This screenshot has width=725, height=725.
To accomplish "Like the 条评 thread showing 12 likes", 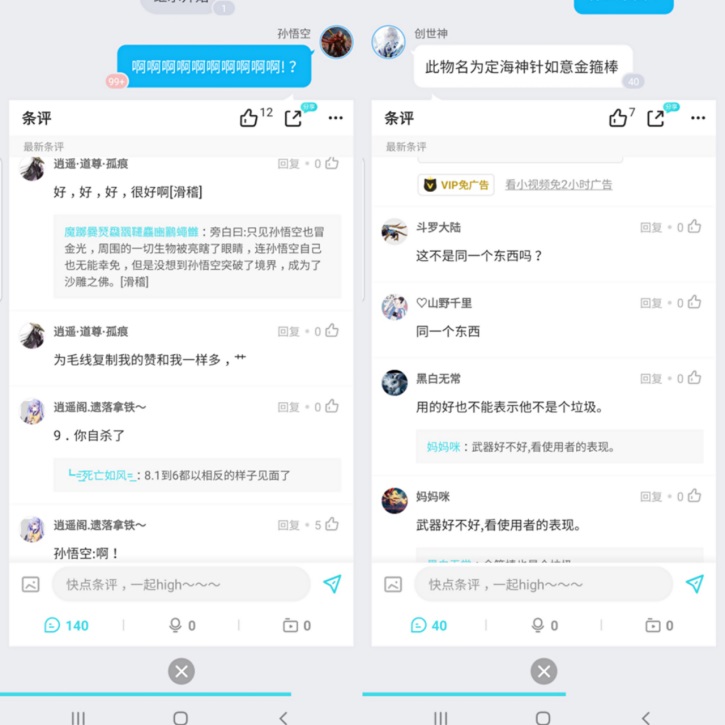I will [250, 118].
